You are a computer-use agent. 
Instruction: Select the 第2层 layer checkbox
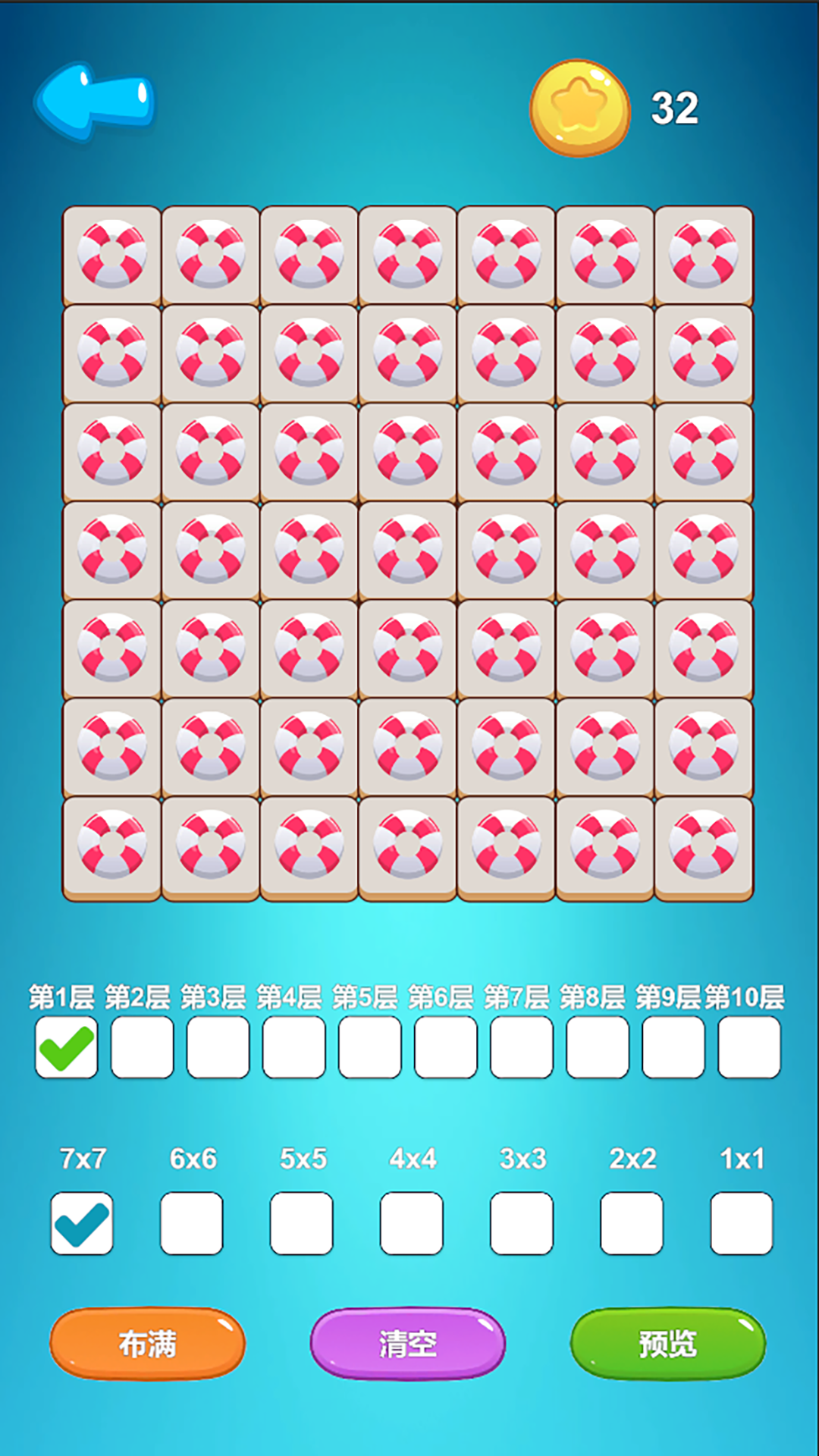pos(143,1047)
